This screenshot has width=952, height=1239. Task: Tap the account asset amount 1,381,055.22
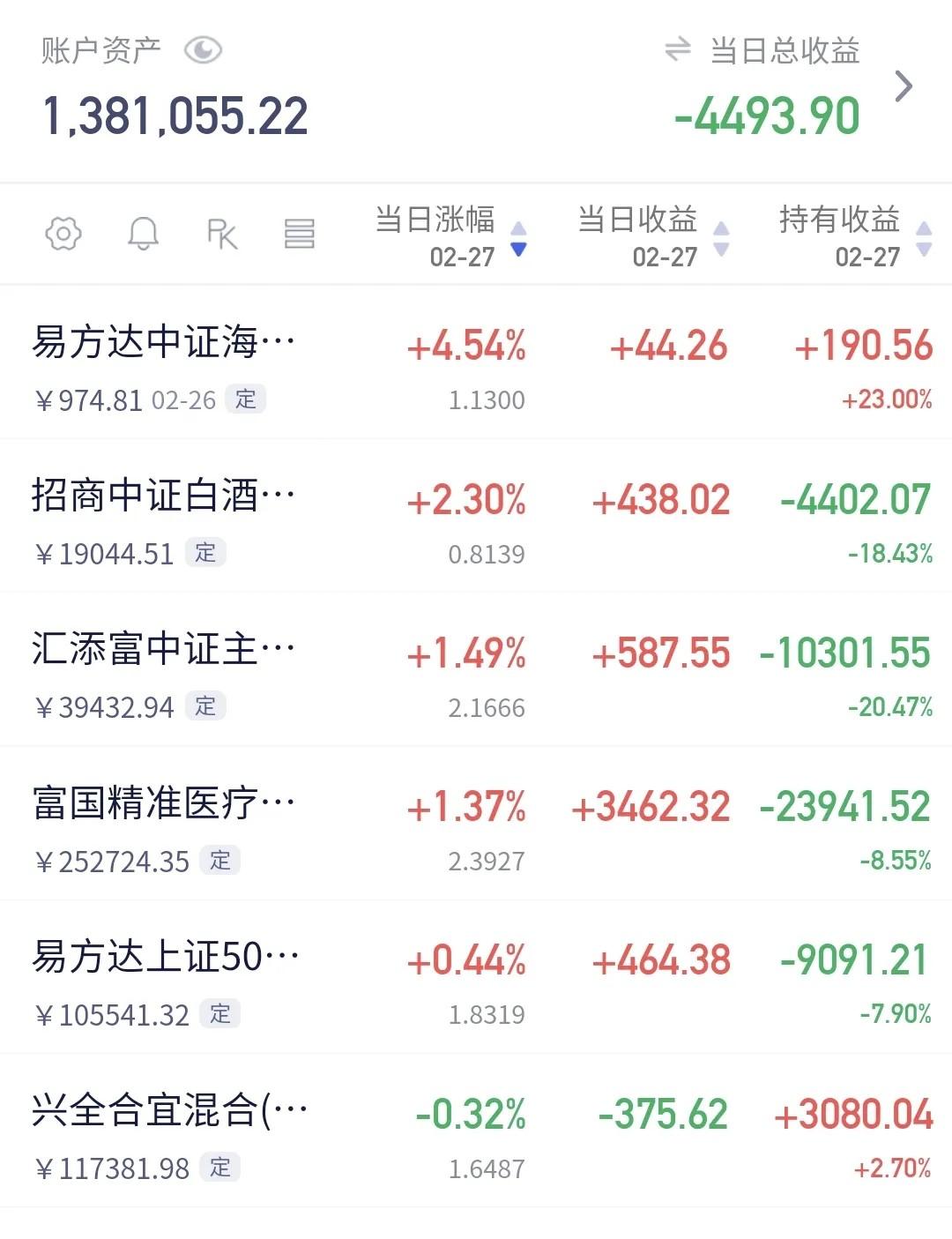(175, 116)
